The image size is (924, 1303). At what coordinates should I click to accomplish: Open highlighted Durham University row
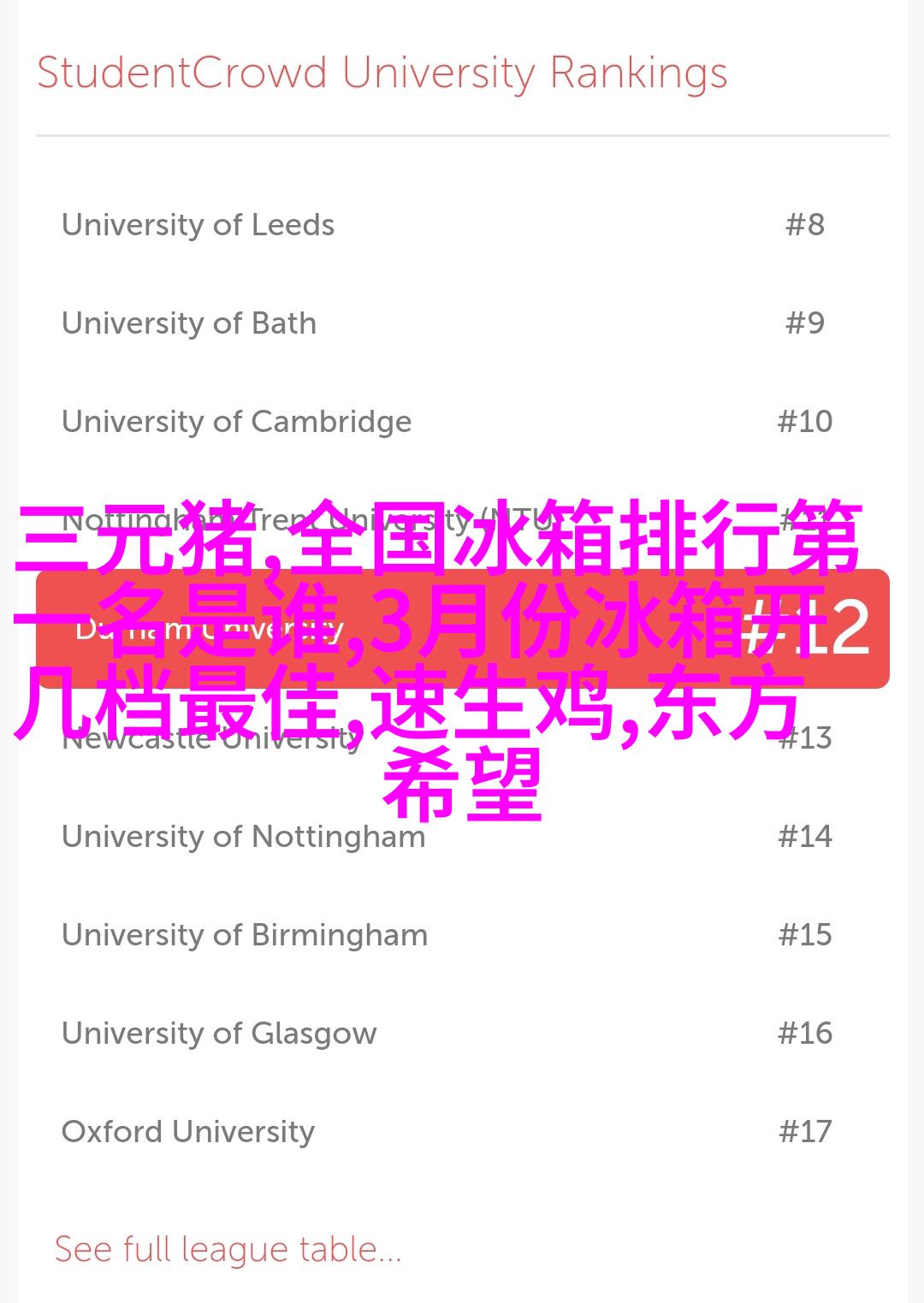[x=462, y=630]
